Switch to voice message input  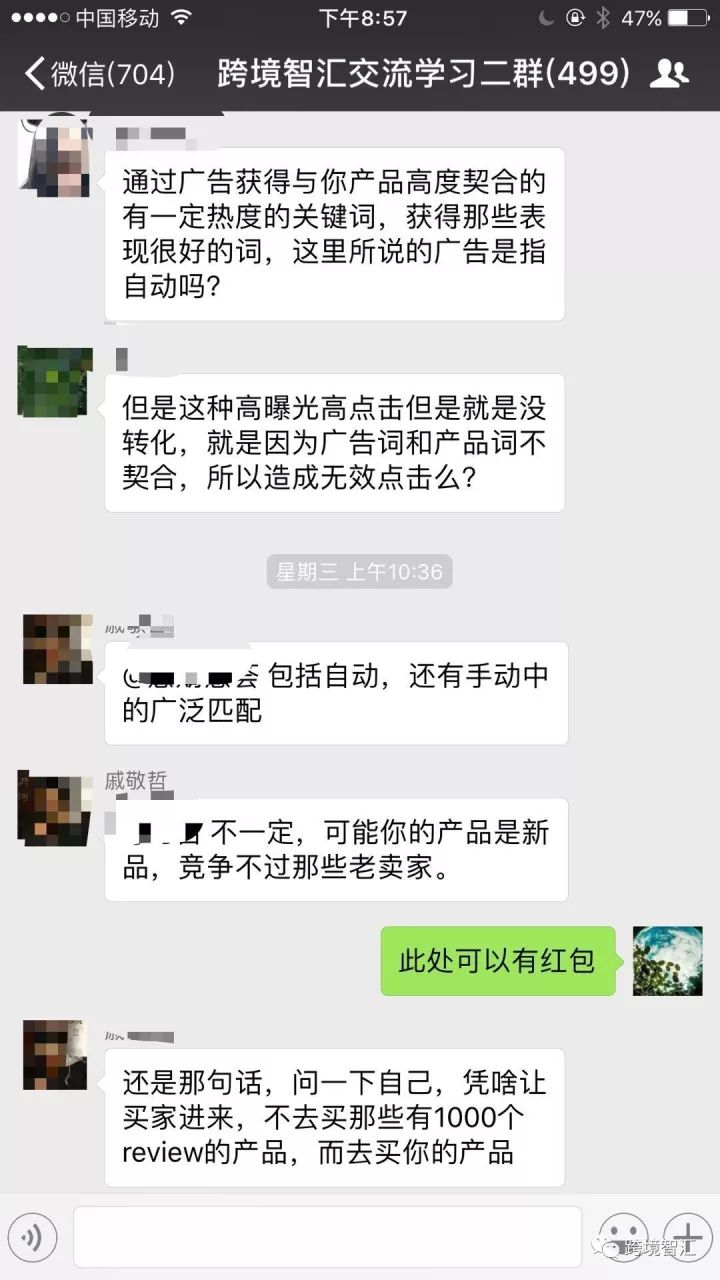(x=32, y=1238)
